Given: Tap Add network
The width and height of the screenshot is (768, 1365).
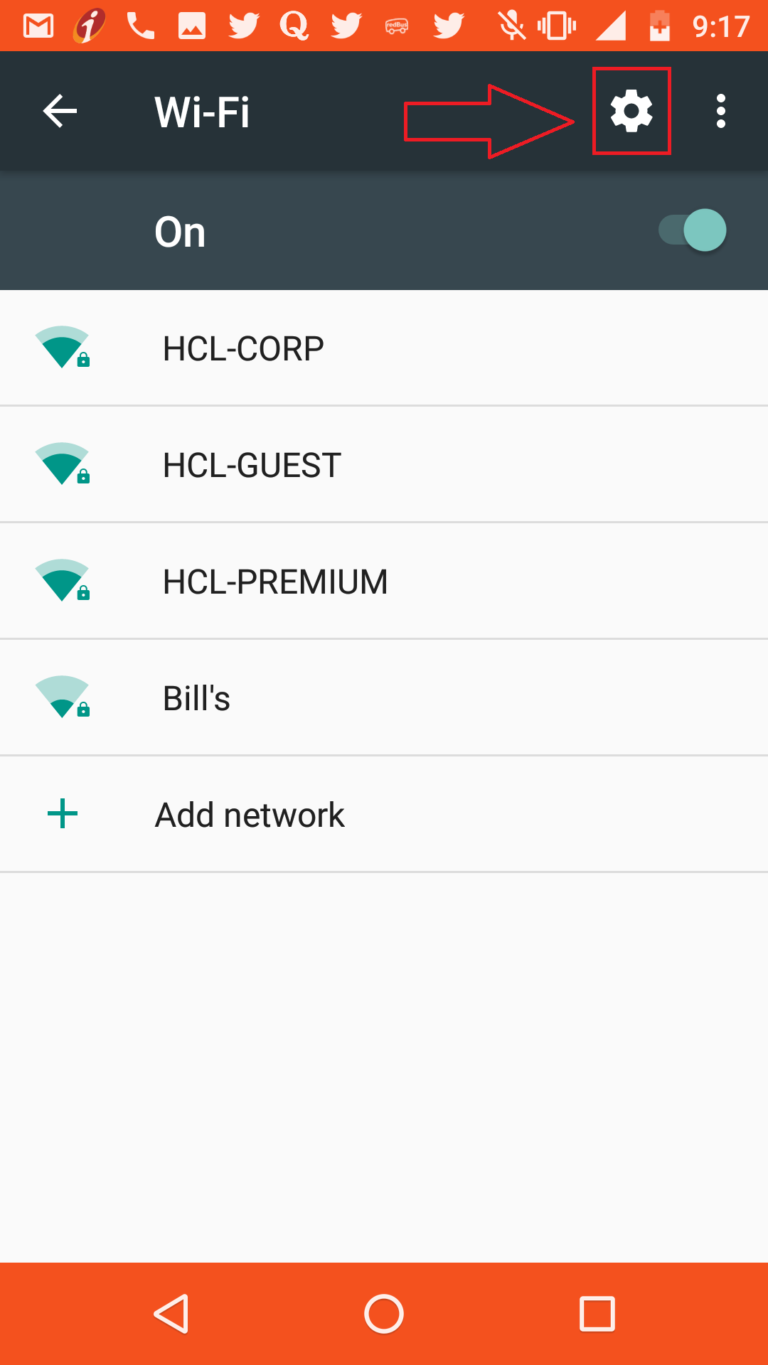Looking at the screenshot, I should (x=249, y=814).
